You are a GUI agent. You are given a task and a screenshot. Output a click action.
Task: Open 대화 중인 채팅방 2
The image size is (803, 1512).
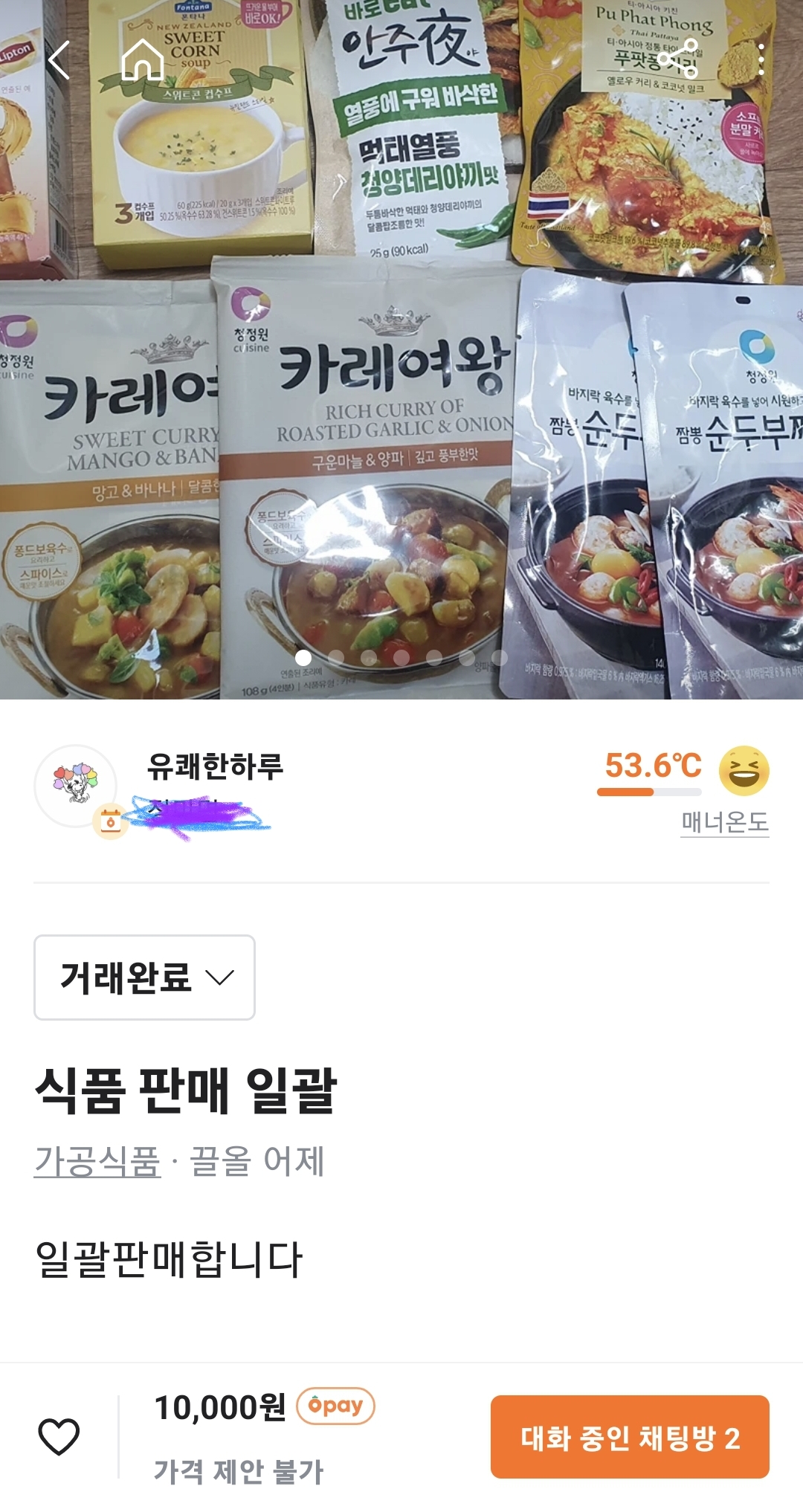tap(629, 1438)
